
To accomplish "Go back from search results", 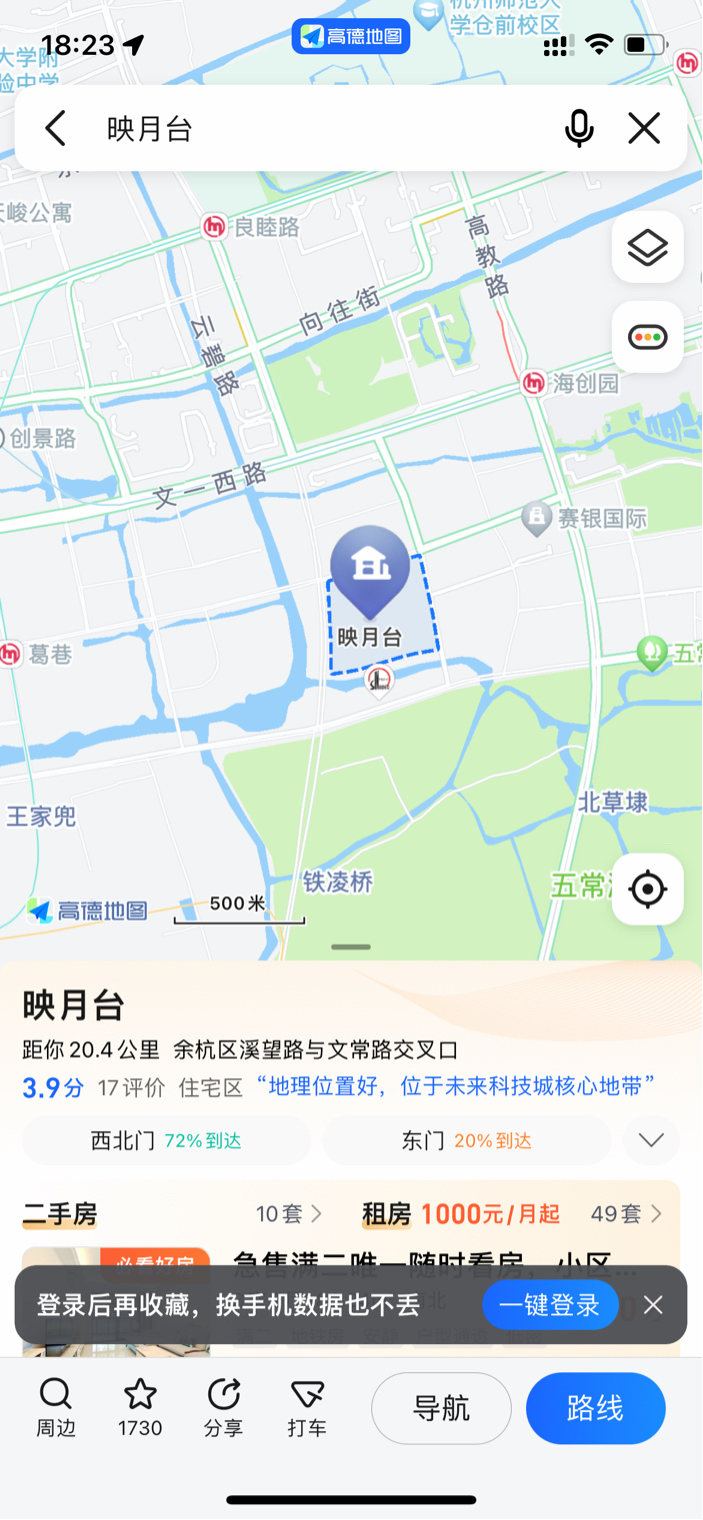I will tap(56, 128).
